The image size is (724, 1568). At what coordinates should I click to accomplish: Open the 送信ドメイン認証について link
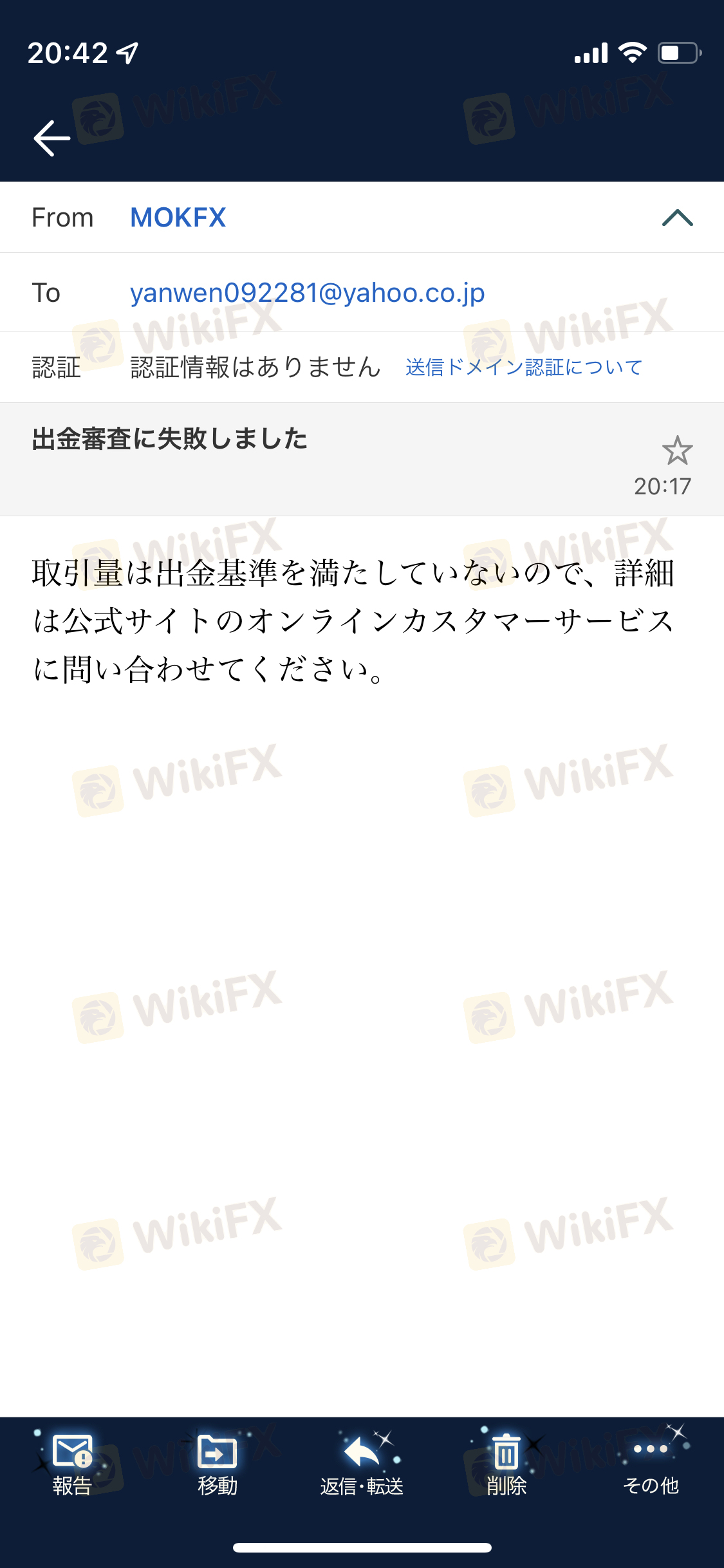(x=524, y=368)
